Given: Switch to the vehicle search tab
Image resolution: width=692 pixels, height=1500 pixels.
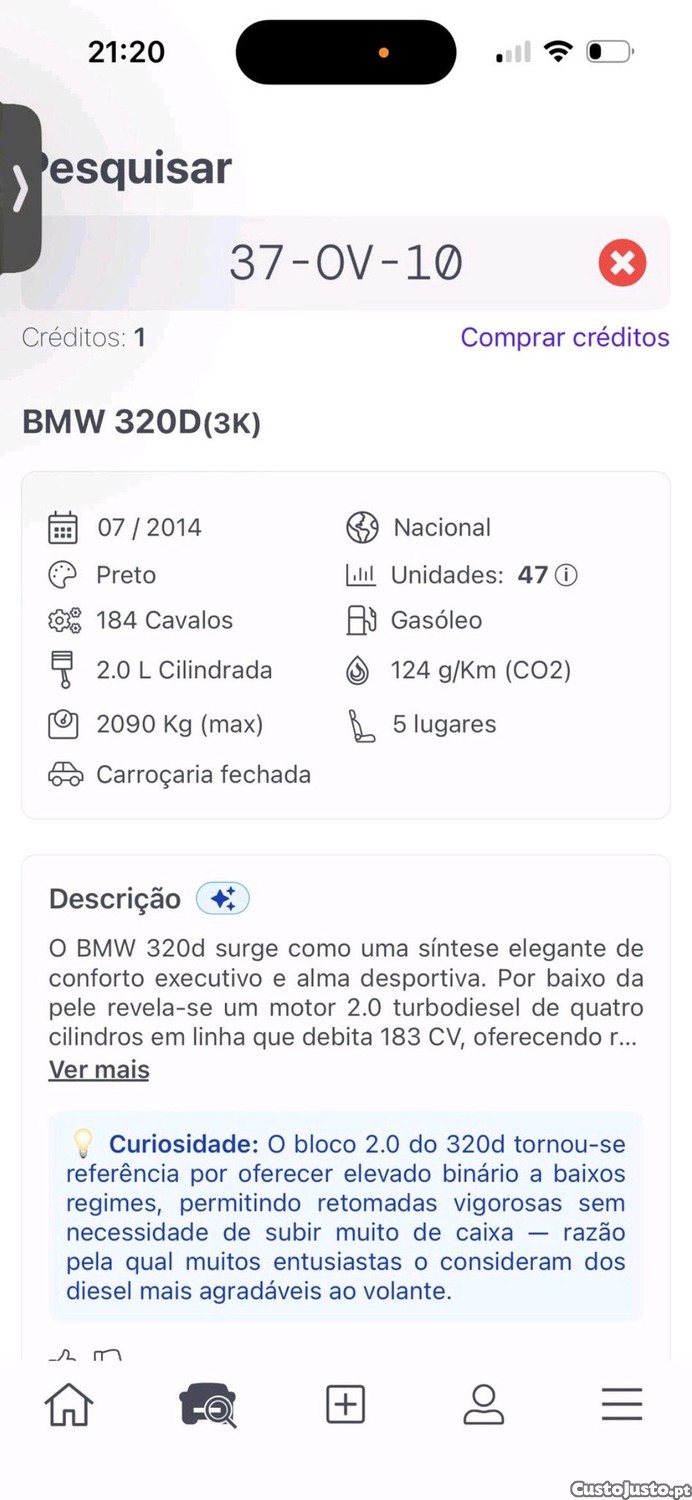Looking at the screenshot, I should tap(208, 1404).
